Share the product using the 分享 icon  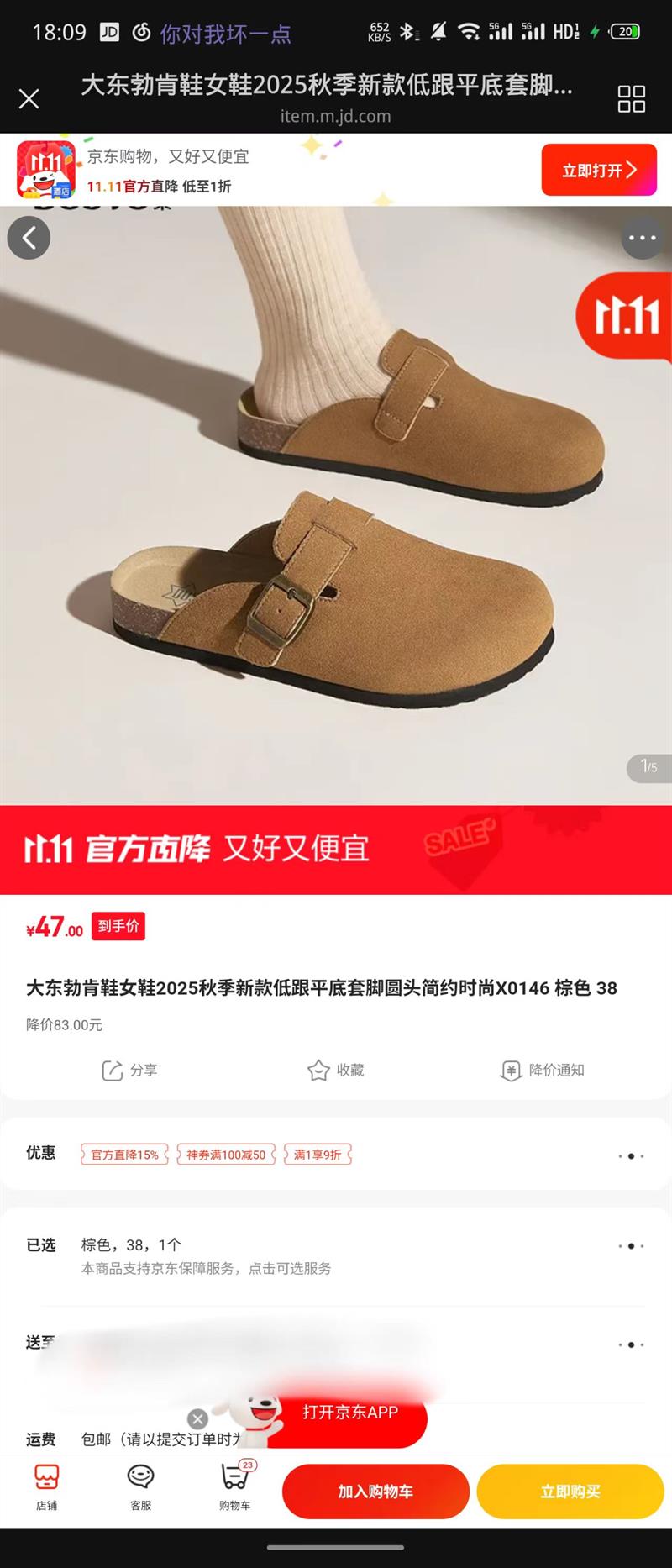click(130, 1071)
